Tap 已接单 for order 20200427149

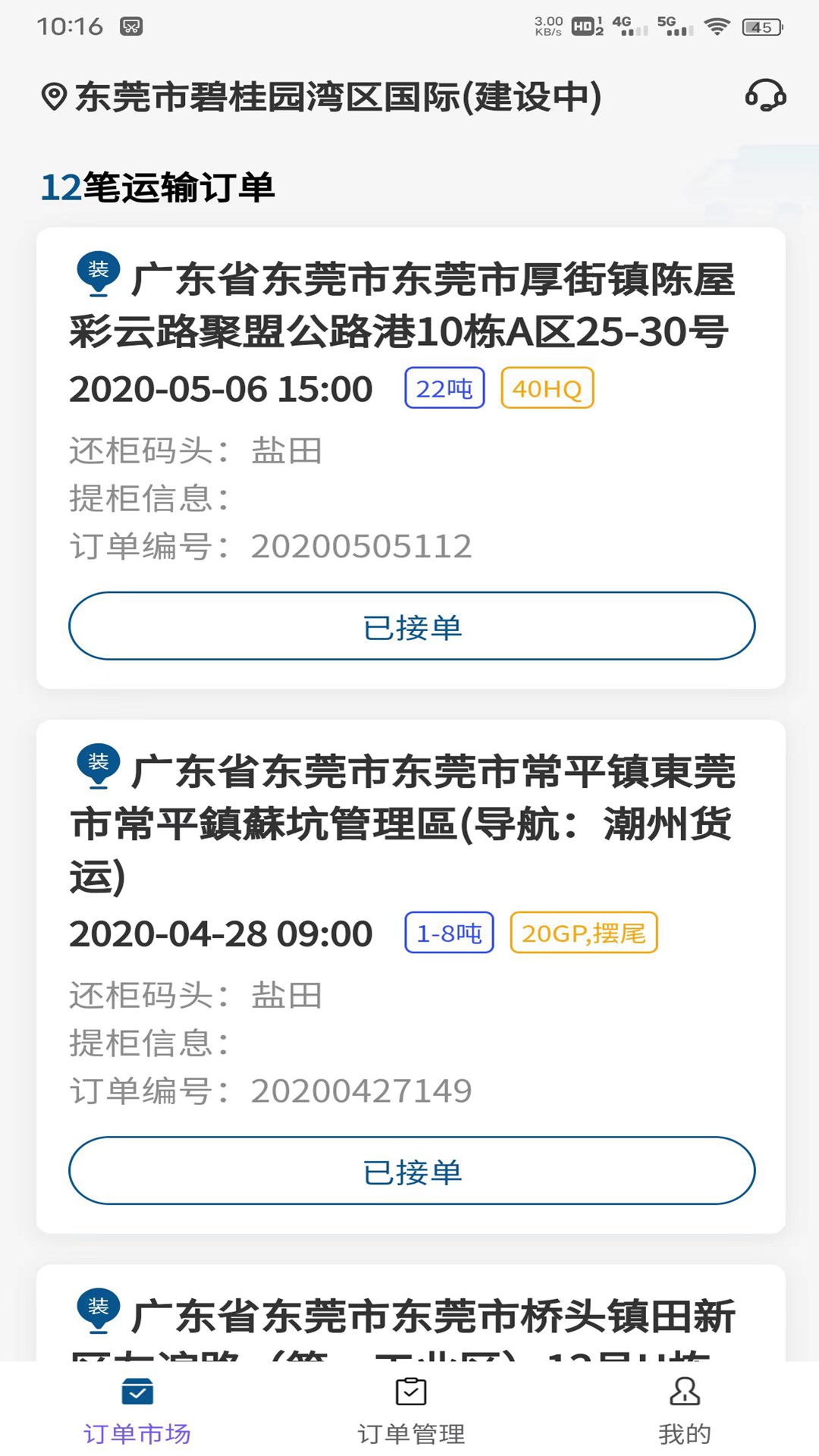pyautogui.click(x=412, y=1171)
